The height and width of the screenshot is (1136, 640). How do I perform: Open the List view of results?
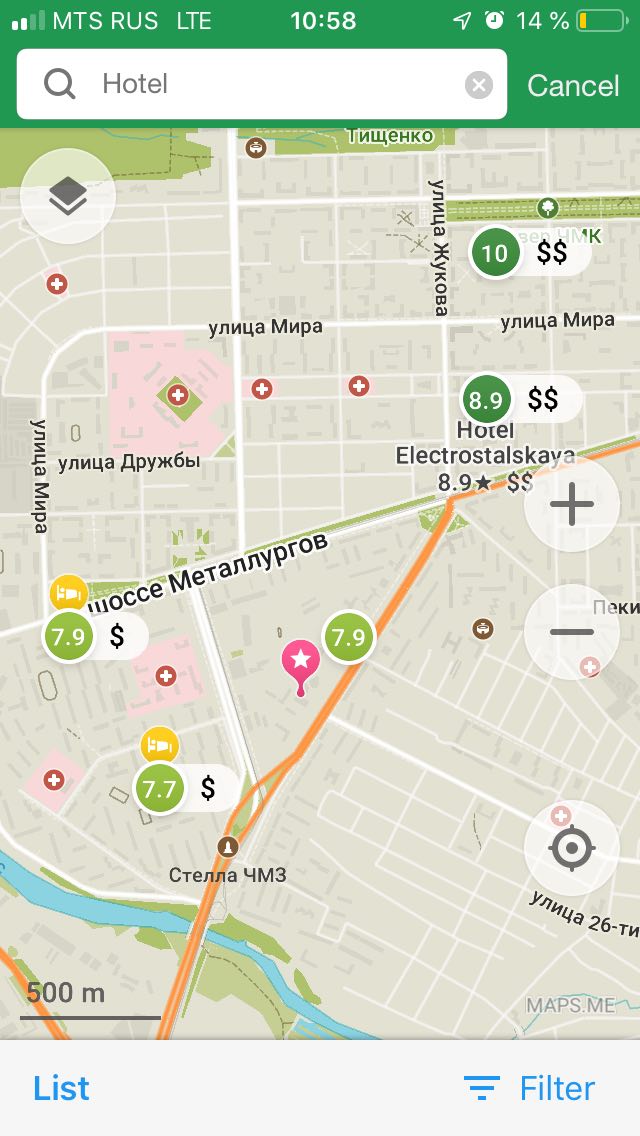(x=62, y=1088)
